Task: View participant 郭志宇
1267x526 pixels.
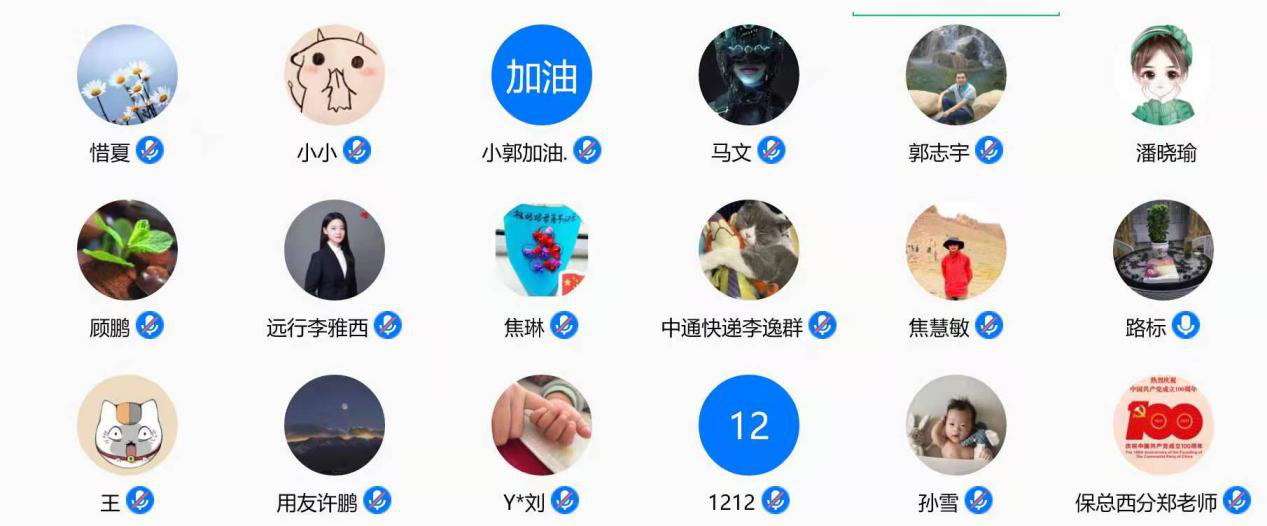Action: click(955, 75)
